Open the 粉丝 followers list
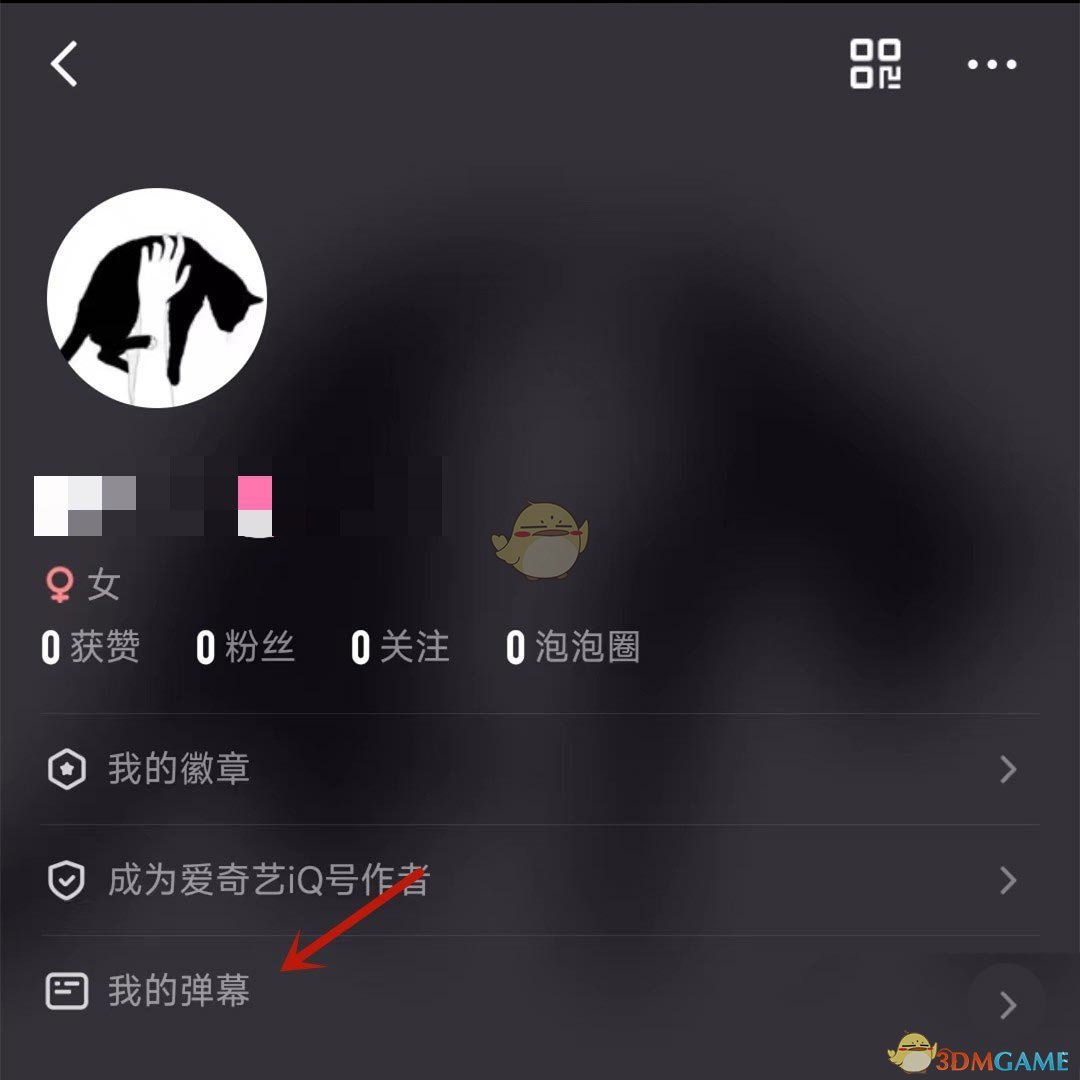The width and height of the screenshot is (1080, 1080). [x=245, y=648]
